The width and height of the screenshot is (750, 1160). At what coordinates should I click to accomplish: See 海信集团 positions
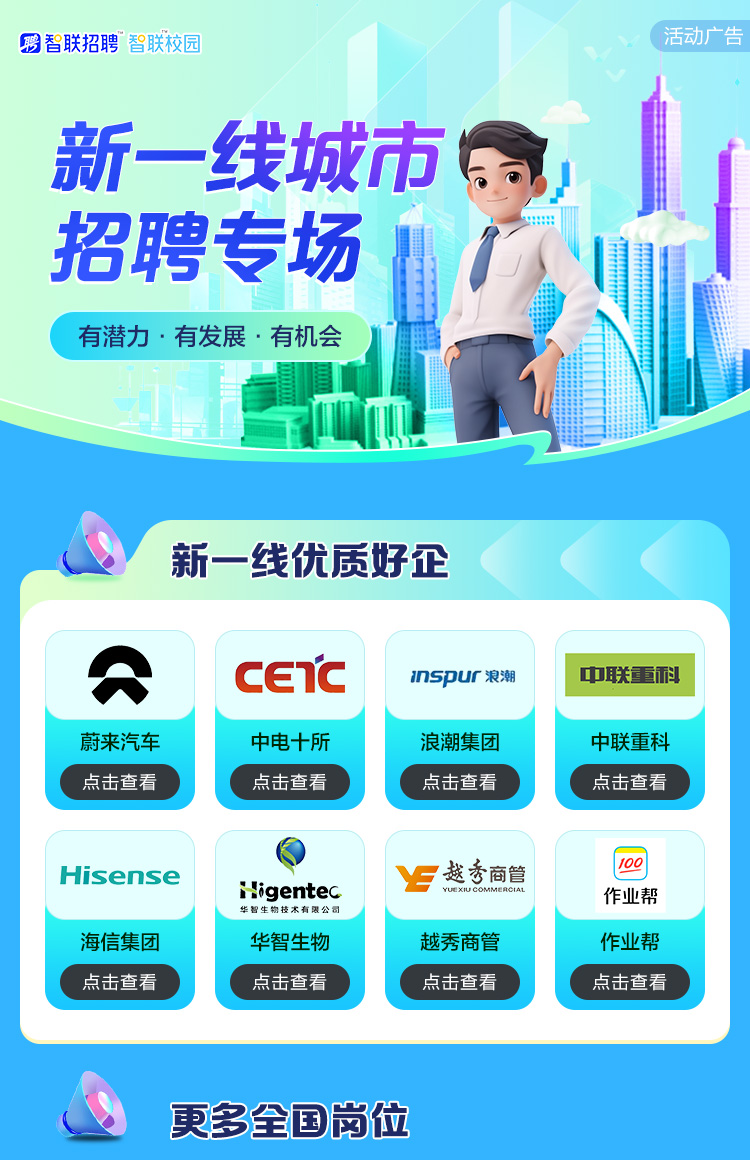[120, 982]
